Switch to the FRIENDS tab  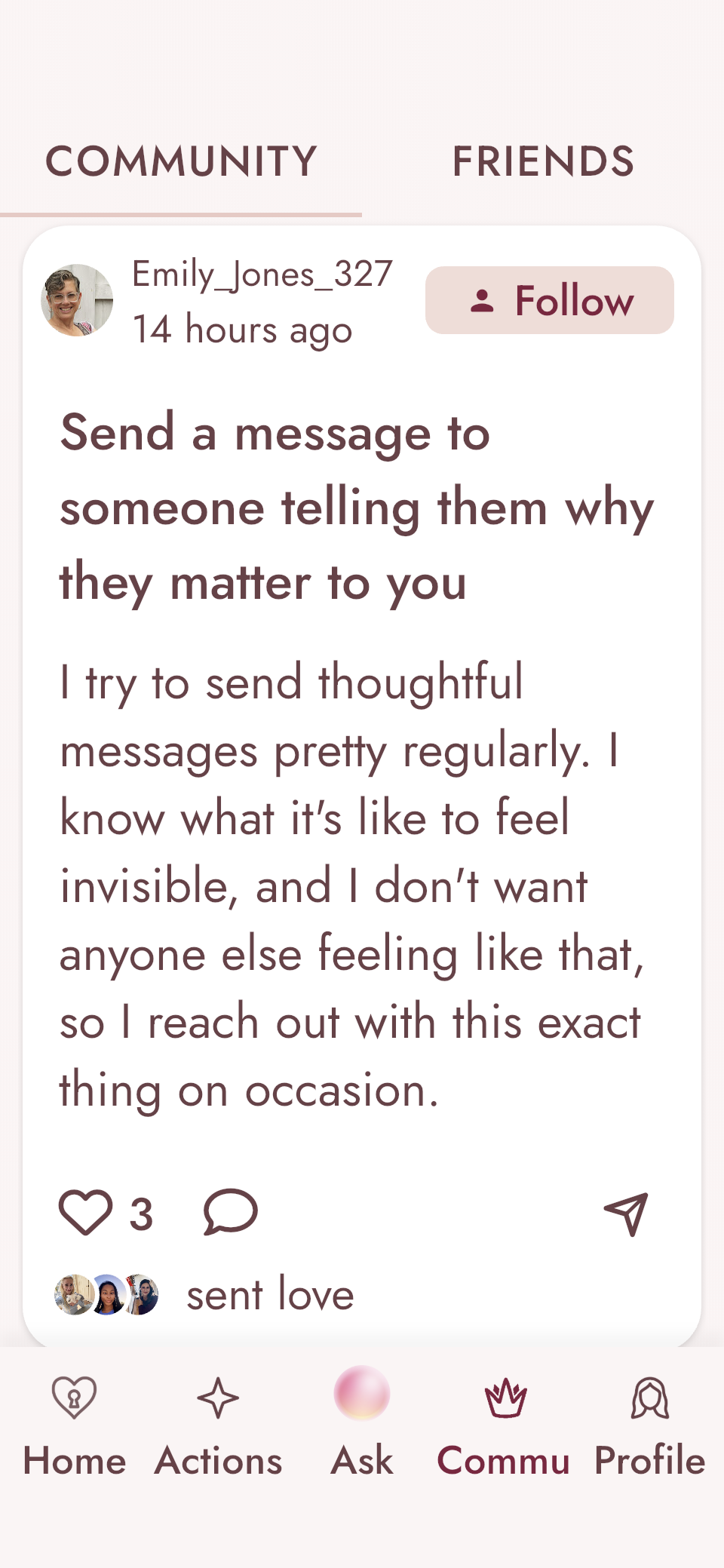coord(543,160)
